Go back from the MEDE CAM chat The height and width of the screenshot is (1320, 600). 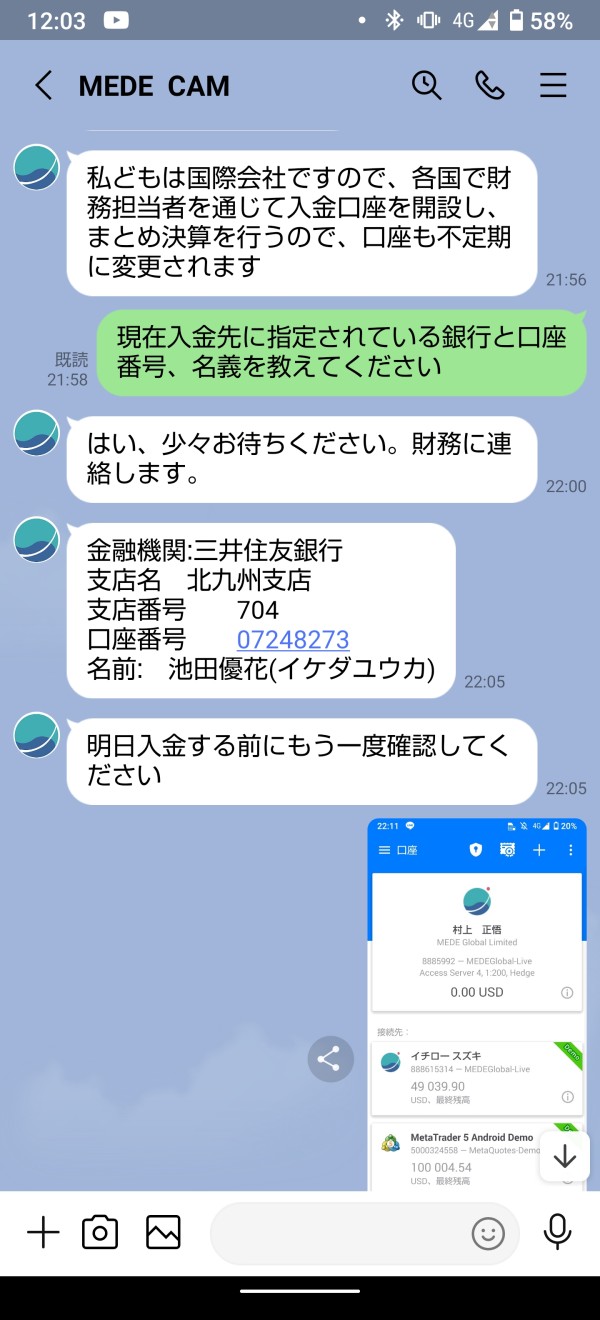pyautogui.click(x=43, y=86)
